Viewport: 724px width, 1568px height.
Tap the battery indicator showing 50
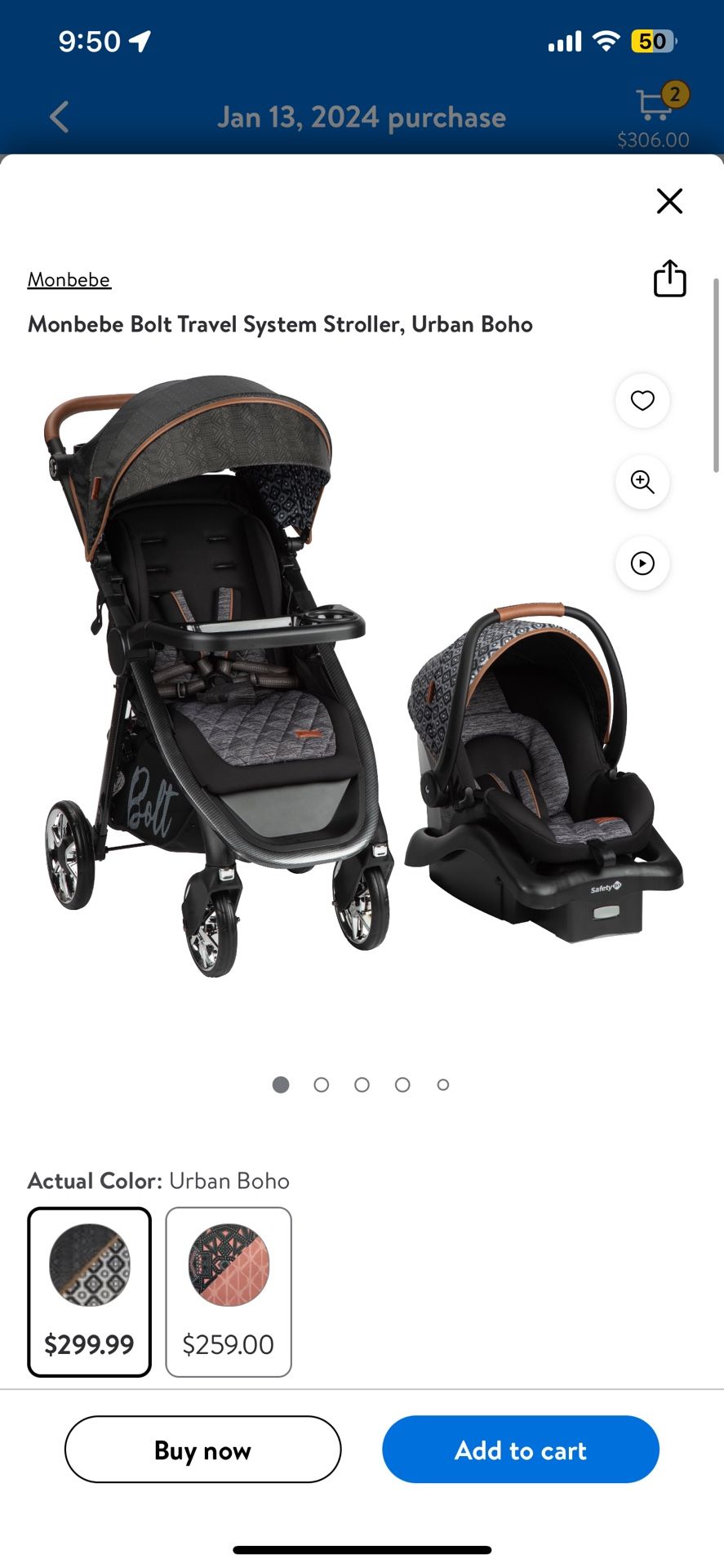point(654,40)
